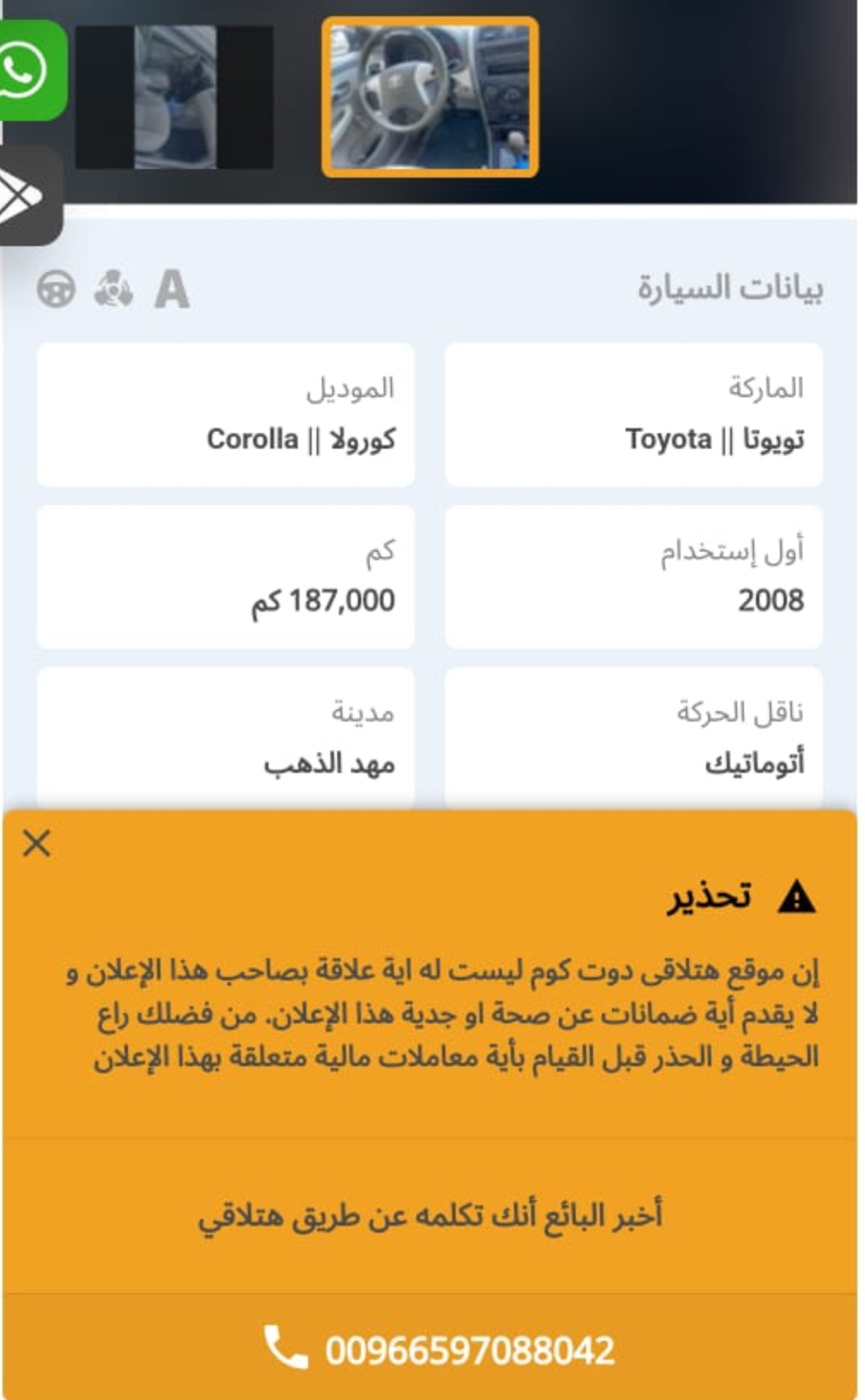Open the WhatsApp contact button
The width and height of the screenshot is (865, 1400).
[32, 70]
